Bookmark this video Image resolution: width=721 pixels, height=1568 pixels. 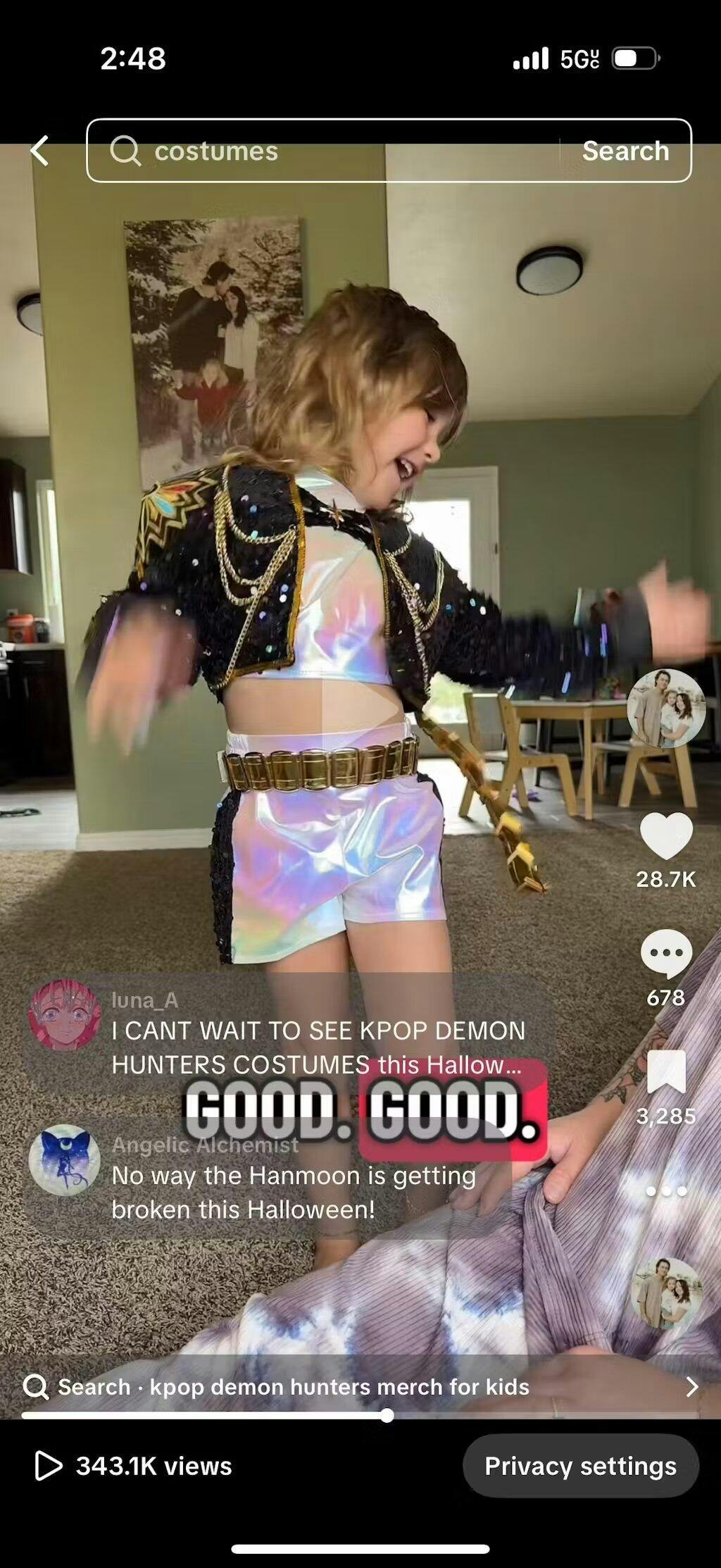(665, 1071)
